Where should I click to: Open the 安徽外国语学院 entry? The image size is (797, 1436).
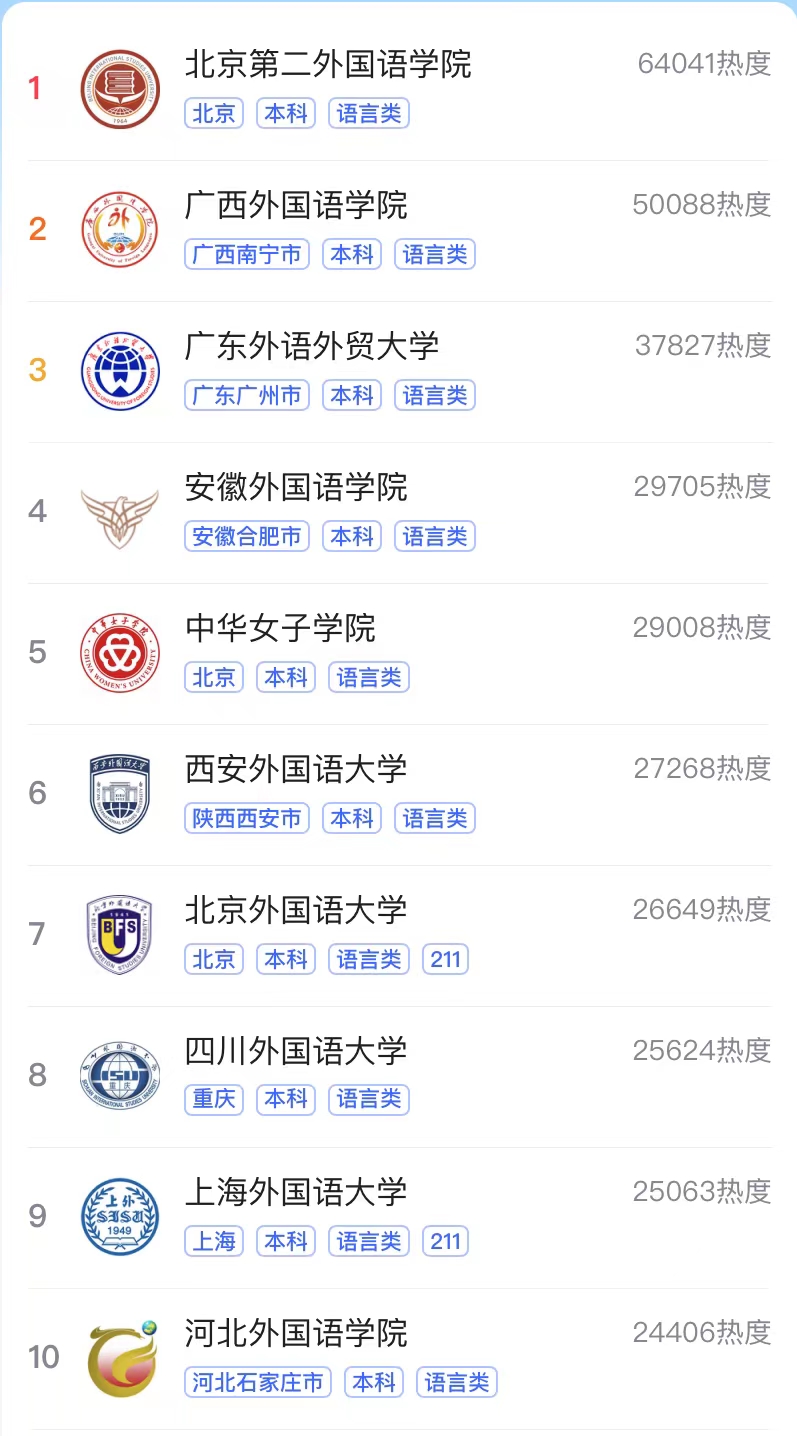pos(296,488)
